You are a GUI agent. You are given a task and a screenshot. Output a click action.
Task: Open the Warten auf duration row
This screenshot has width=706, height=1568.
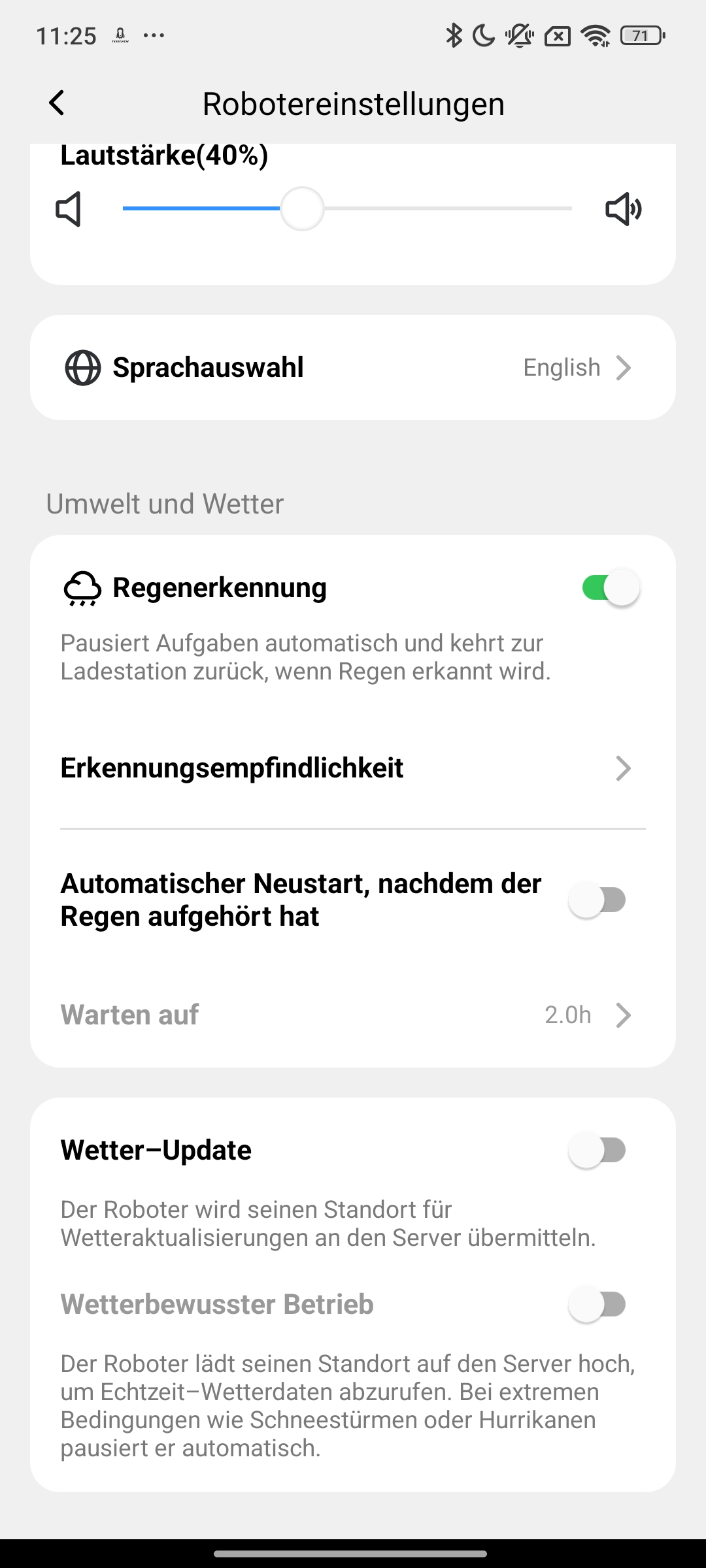tap(353, 1015)
